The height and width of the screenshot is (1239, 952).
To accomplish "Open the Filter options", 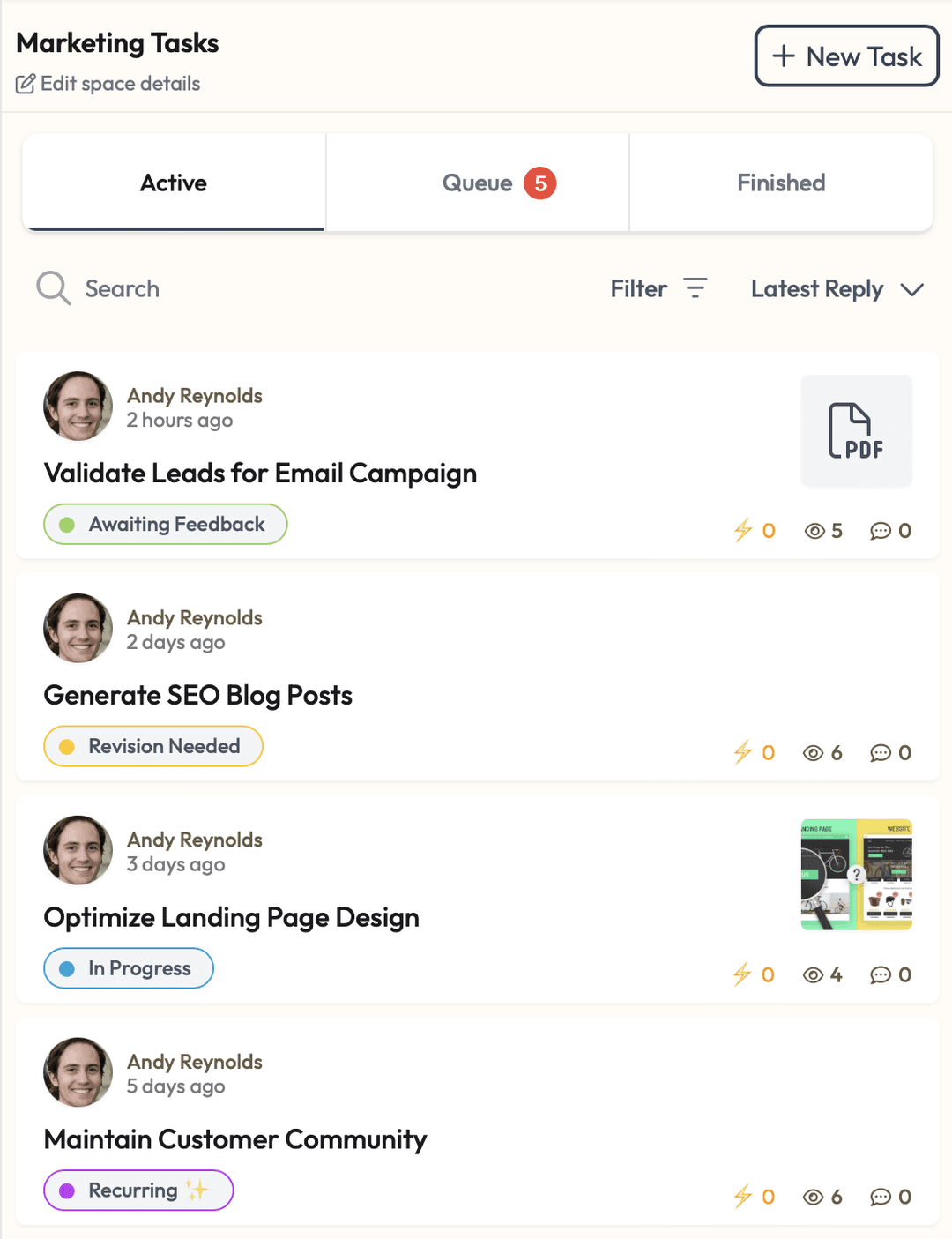I will [x=658, y=289].
